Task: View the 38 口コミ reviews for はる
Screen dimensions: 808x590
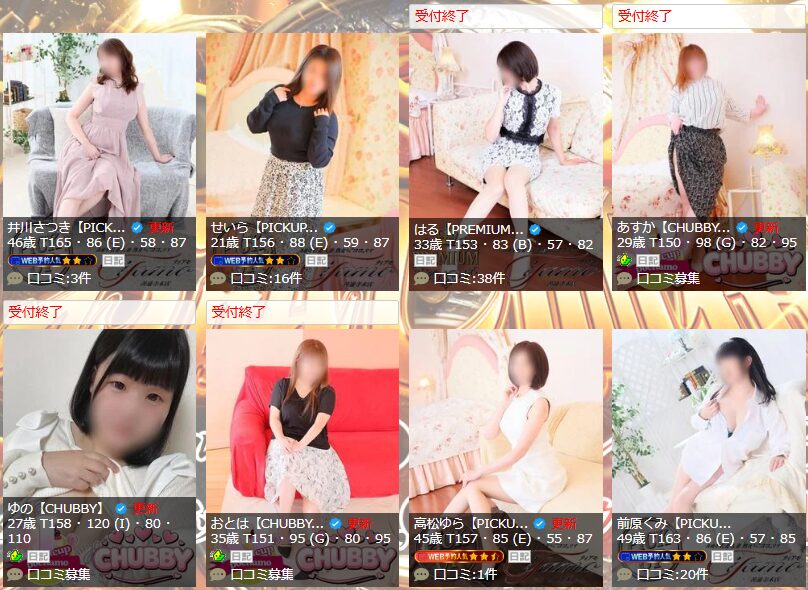Action: coord(468,278)
